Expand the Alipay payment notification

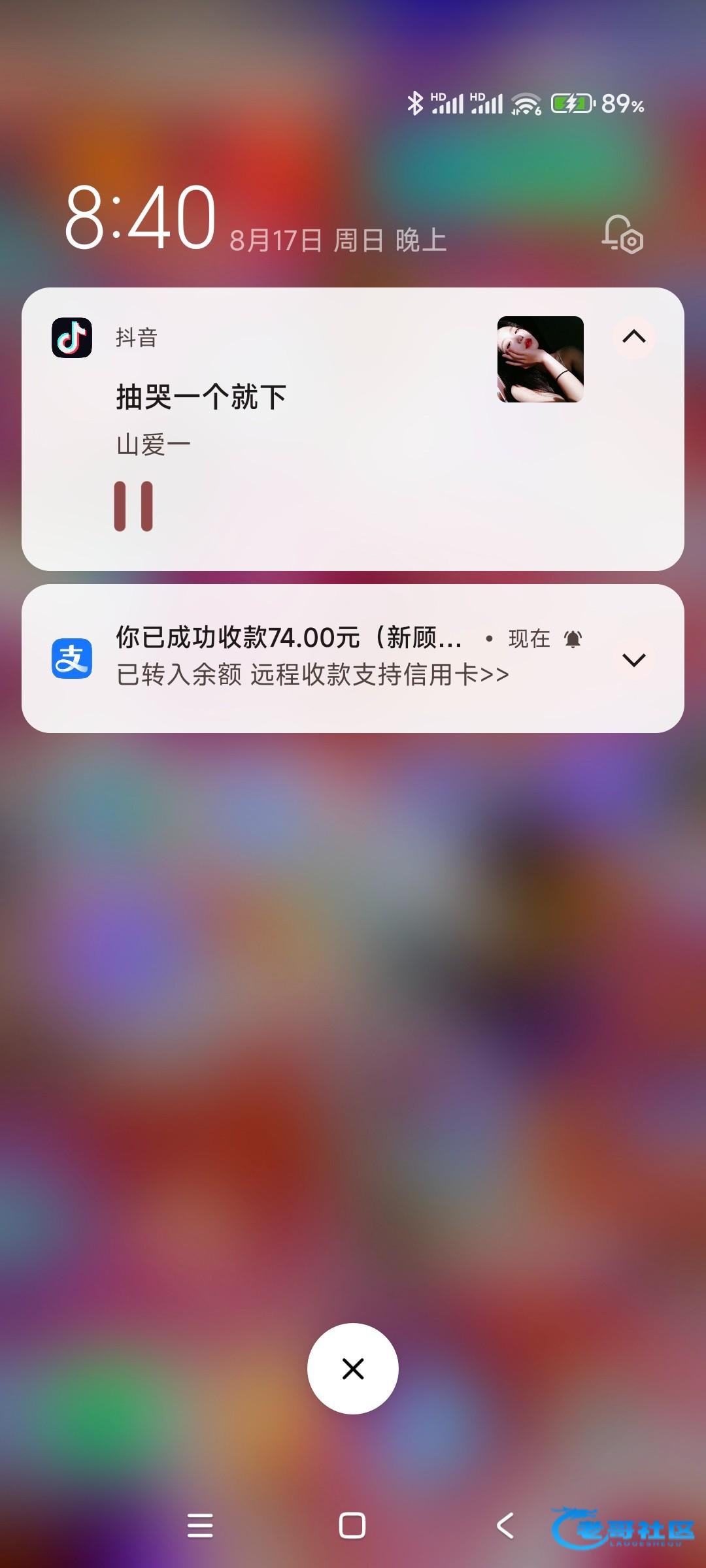[x=633, y=660]
